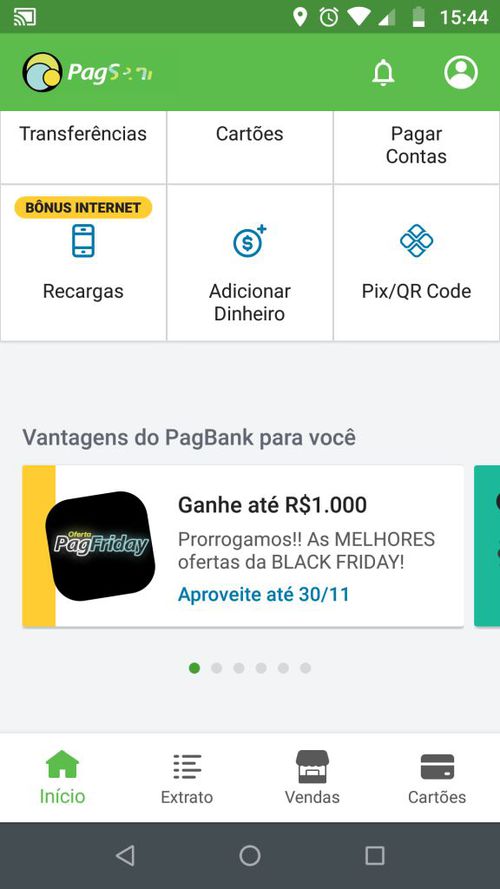Viewport: 500px width, 889px height.
Task: Open the PagFriday Ganhe até R$1.000 card
Action: click(x=243, y=546)
